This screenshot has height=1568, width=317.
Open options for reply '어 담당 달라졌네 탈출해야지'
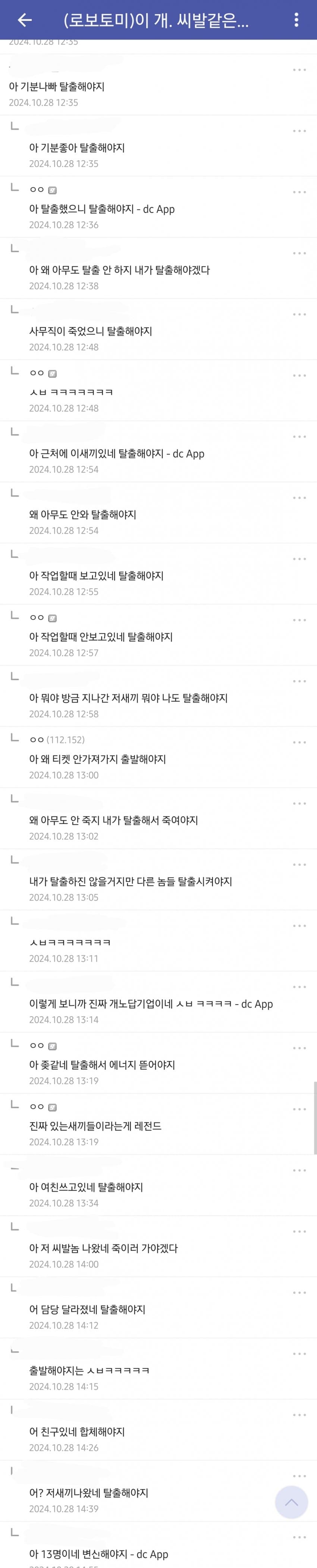[x=299, y=1292]
